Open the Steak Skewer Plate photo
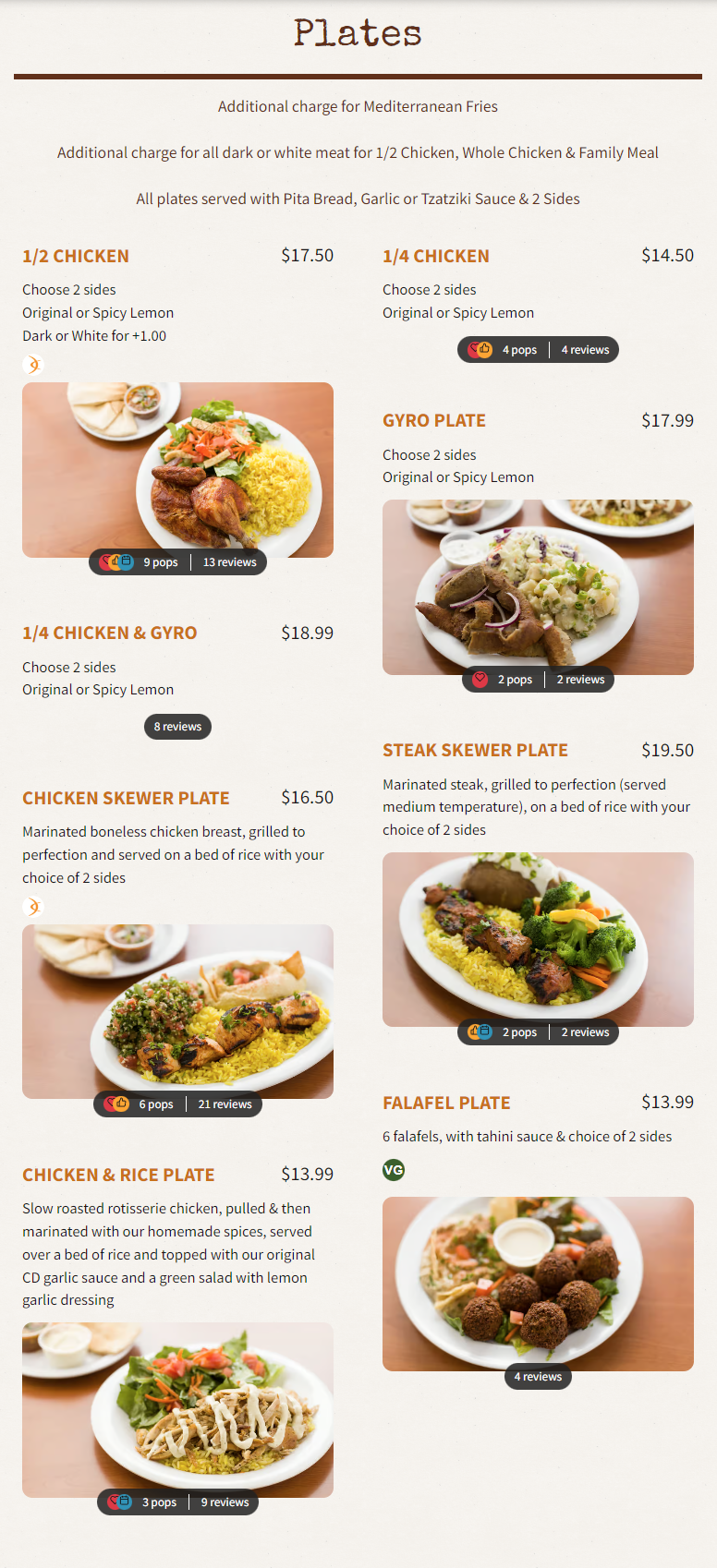This screenshot has width=717, height=1568. coord(538,939)
